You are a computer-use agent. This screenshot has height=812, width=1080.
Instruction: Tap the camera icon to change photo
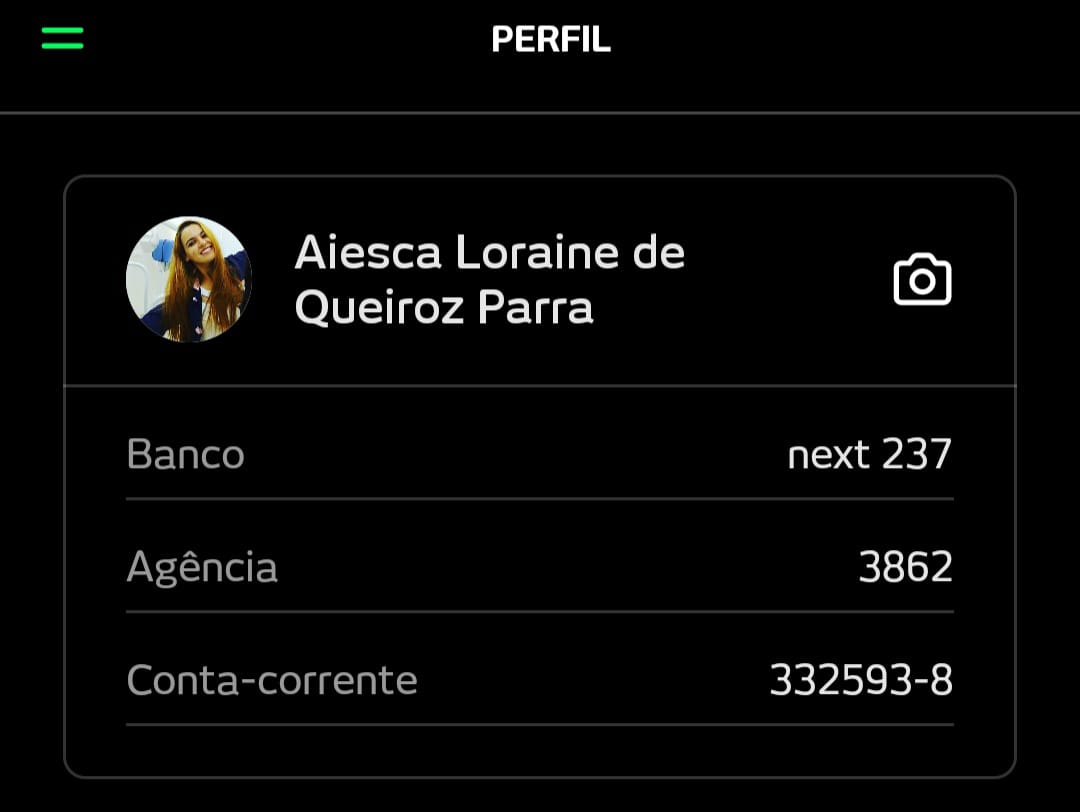[922, 281]
